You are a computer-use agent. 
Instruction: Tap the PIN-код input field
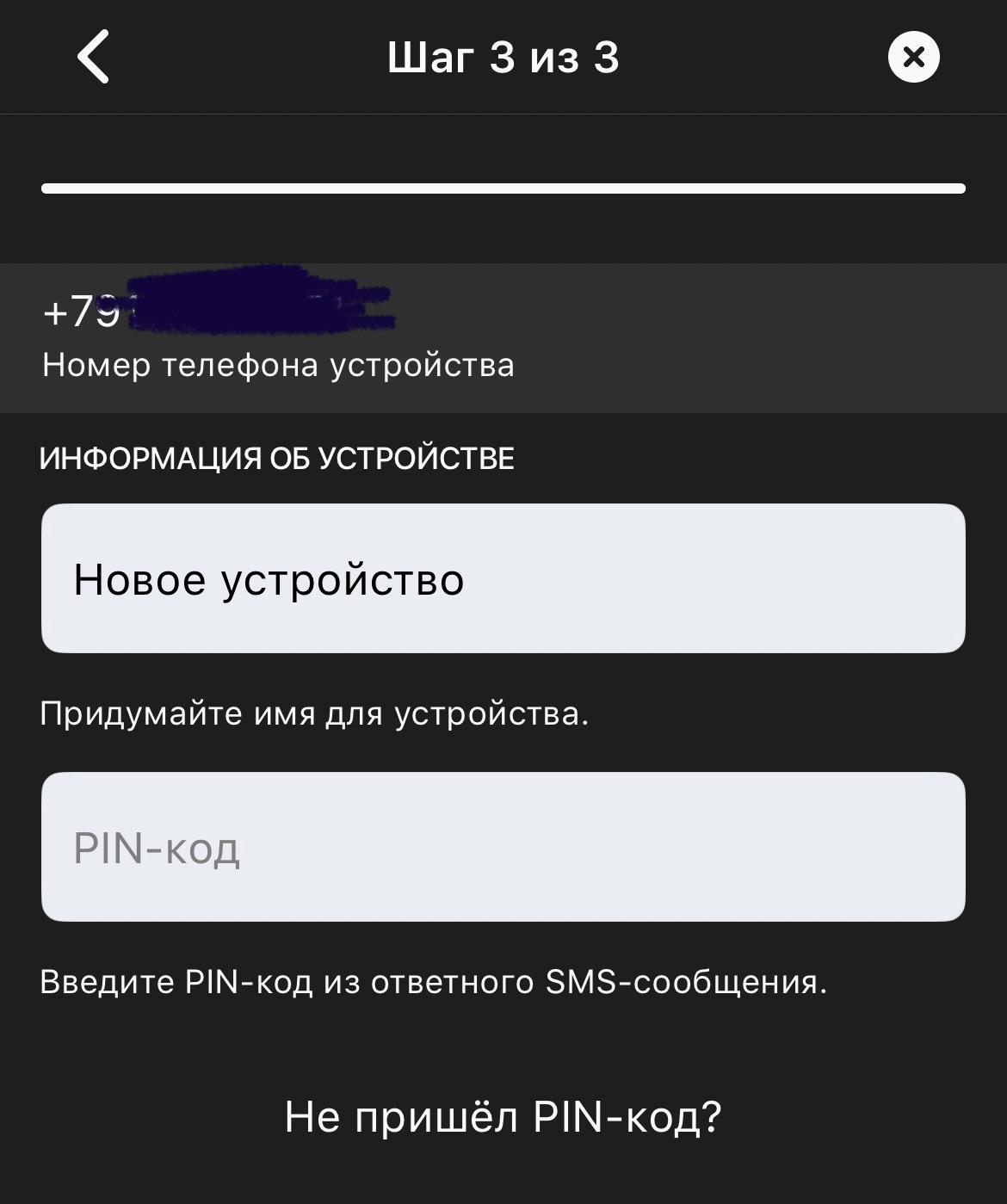pyautogui.click(x=503, y=847)
